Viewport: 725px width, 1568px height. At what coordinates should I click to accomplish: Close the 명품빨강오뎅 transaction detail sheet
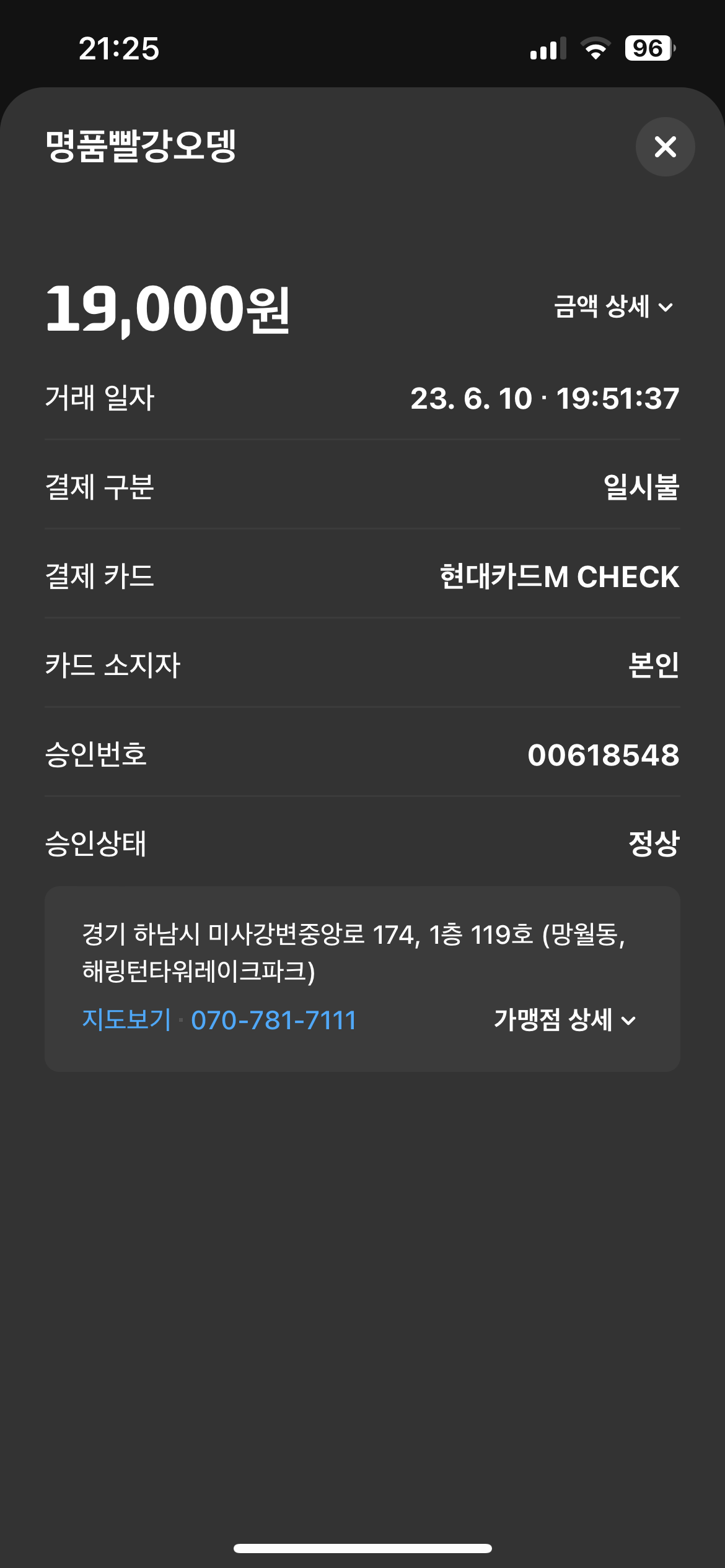(665, 147)
